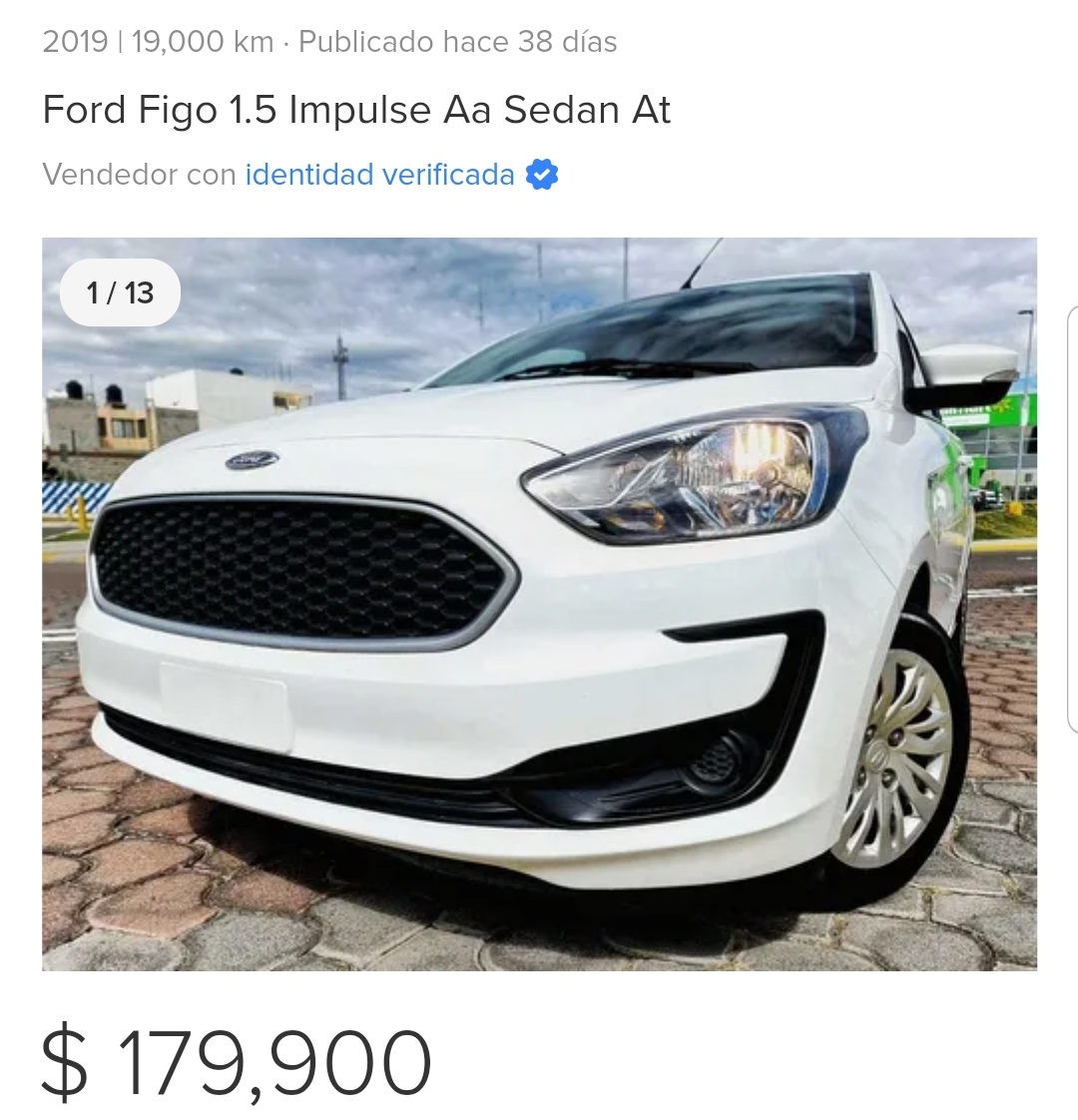Open the identidad verificada link
1078x1120 pixels.
pyautogui.click(x=380, y=175)
